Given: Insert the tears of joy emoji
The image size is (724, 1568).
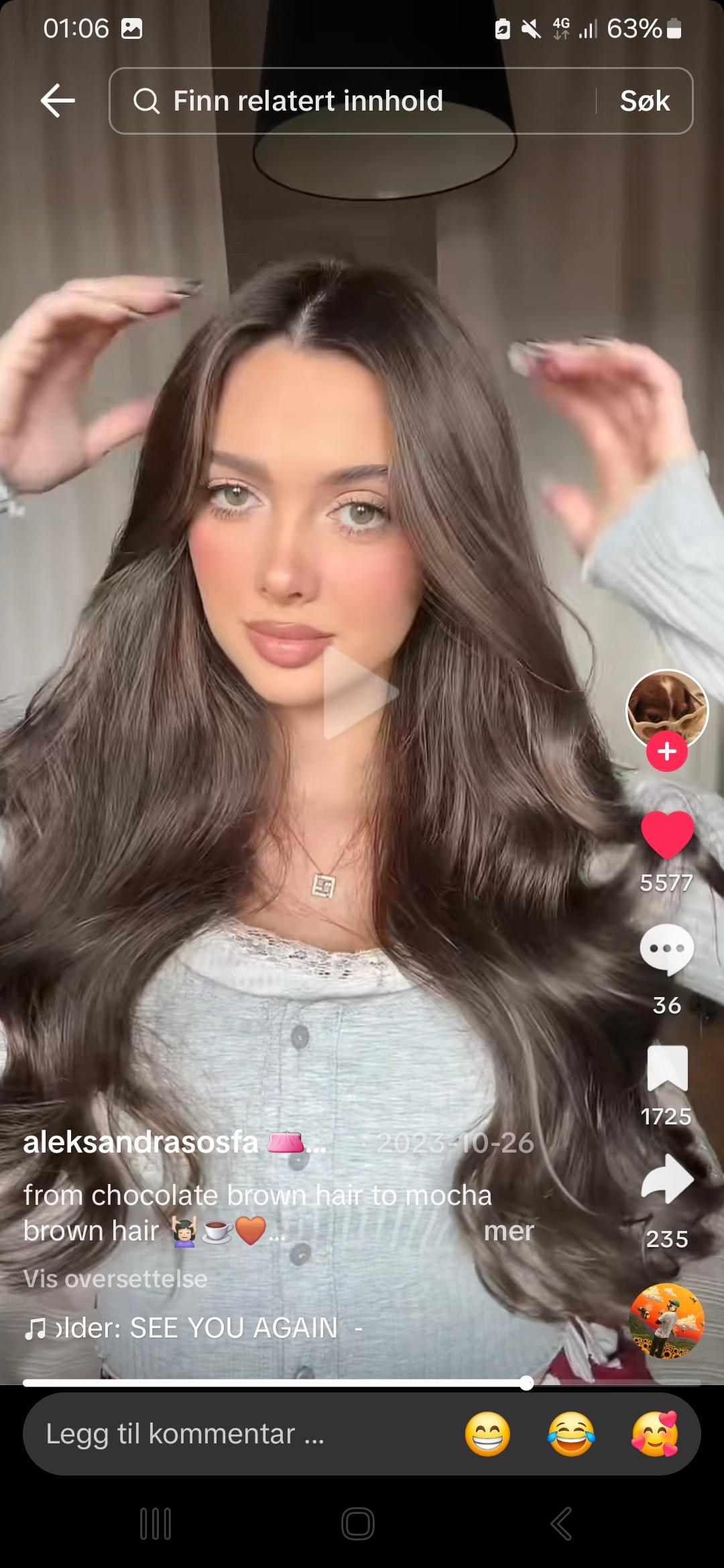Looking at the screenshot, I should tap(571, 1434).
